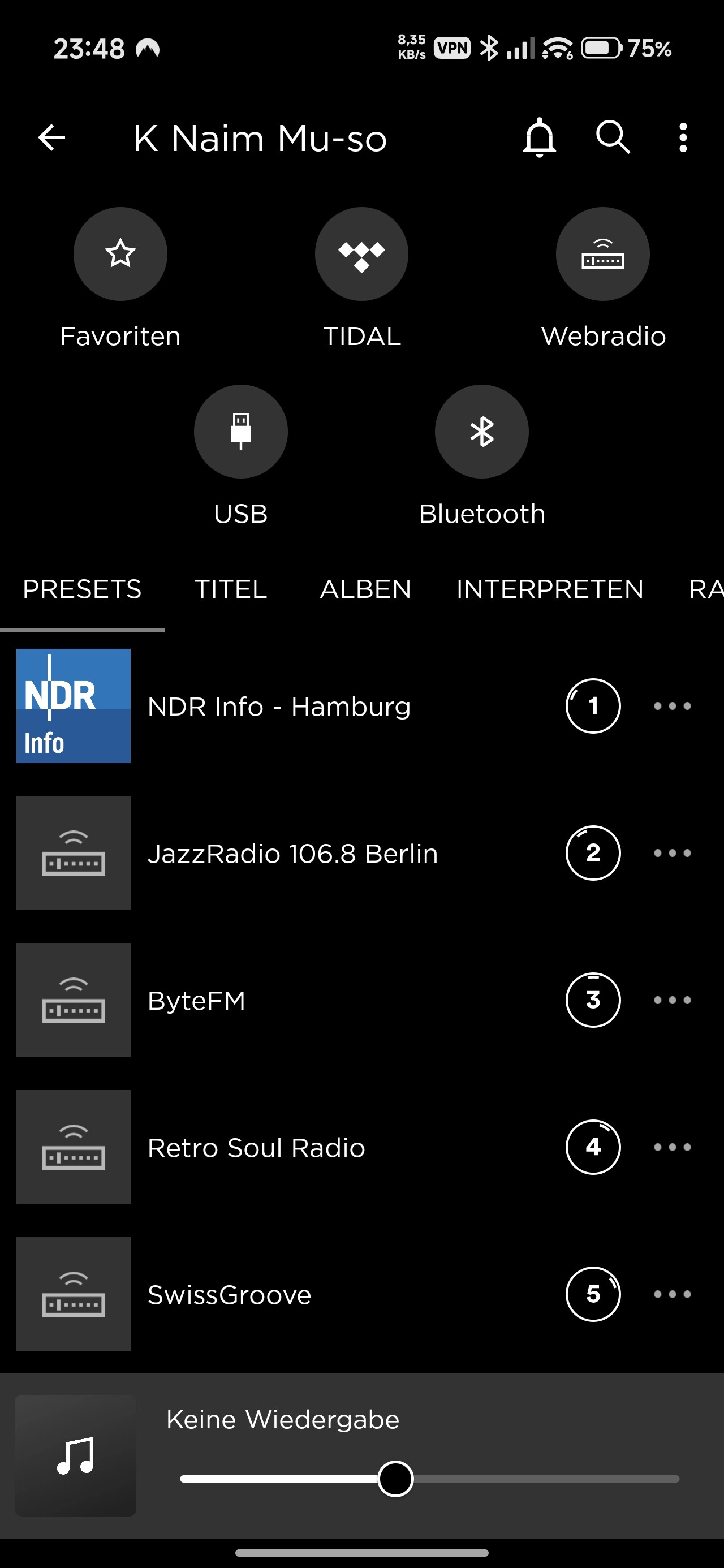724x1568 pixels.
Task: Open Favoriten source
Action: 120,255
